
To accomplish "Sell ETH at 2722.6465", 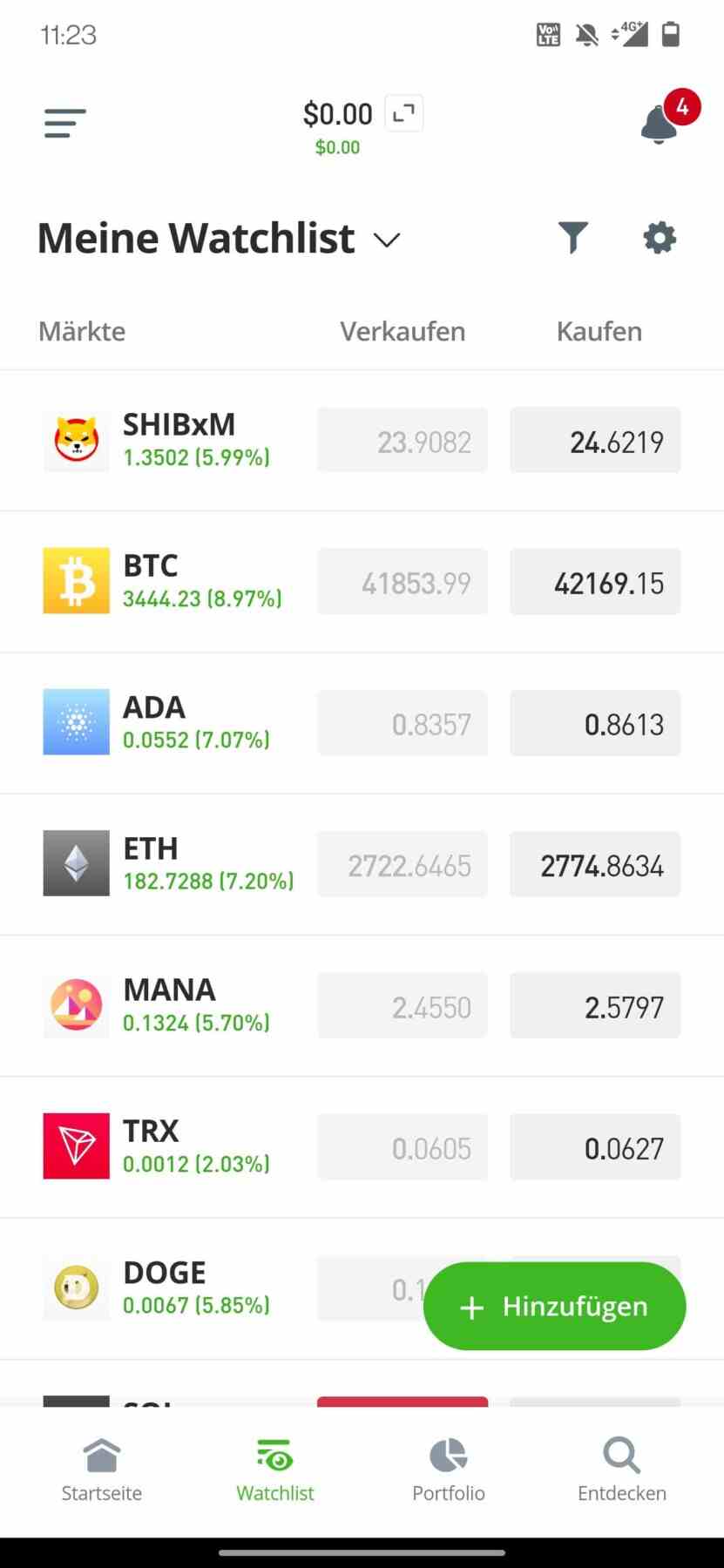I will coord(403,864).
